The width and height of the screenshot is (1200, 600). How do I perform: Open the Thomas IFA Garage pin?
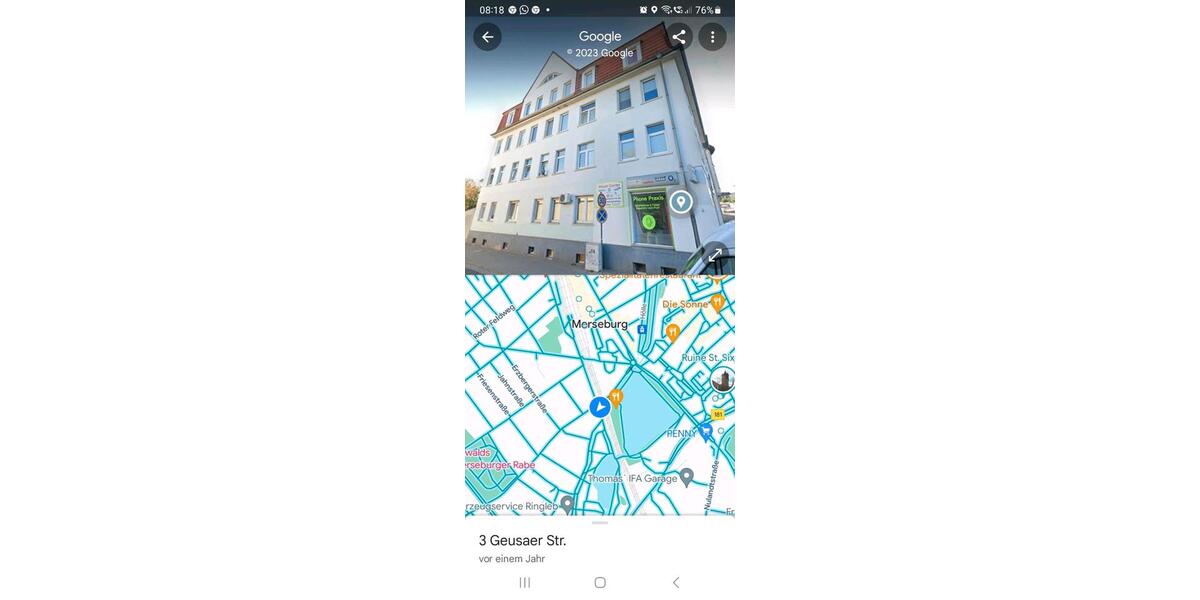686,477
